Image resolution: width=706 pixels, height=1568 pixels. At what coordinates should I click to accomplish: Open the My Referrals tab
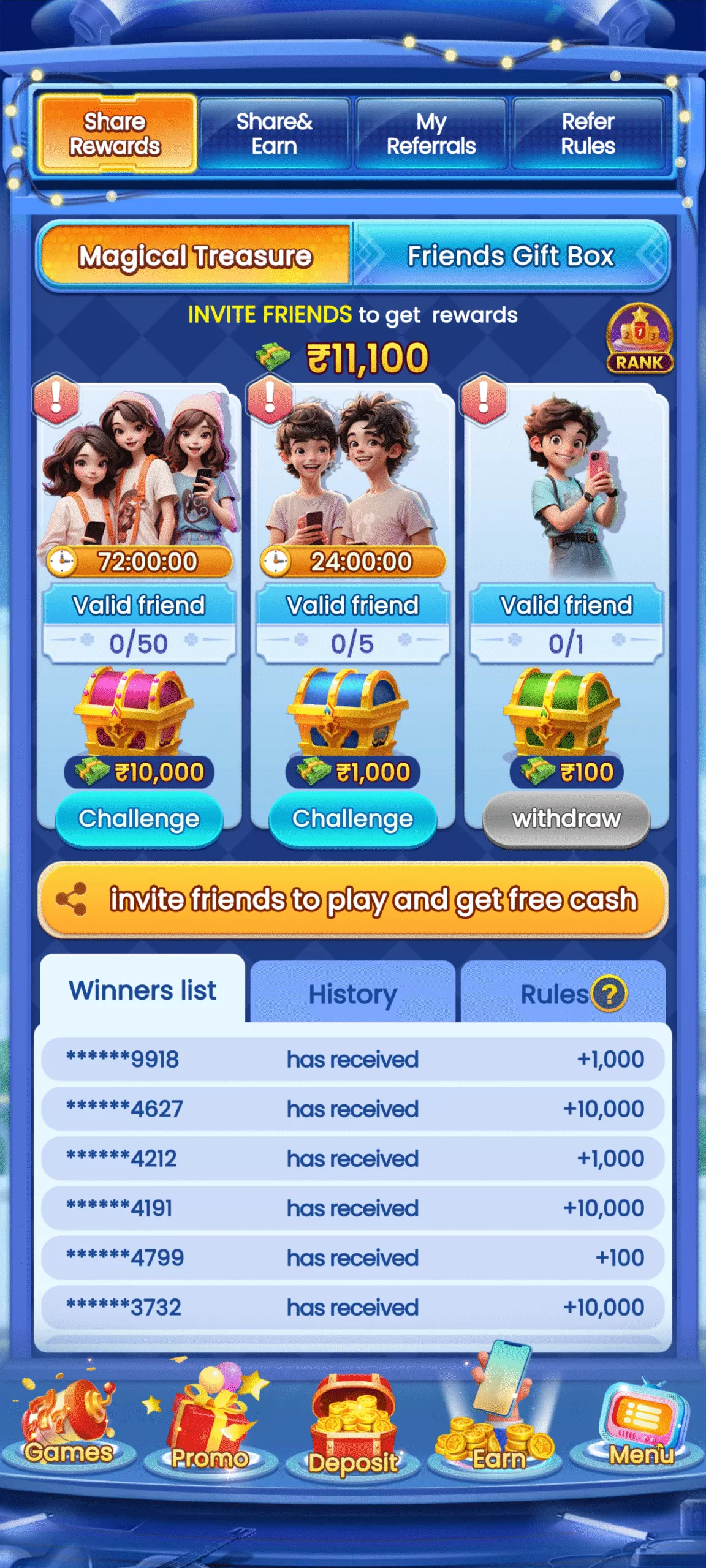pos(431,134)
